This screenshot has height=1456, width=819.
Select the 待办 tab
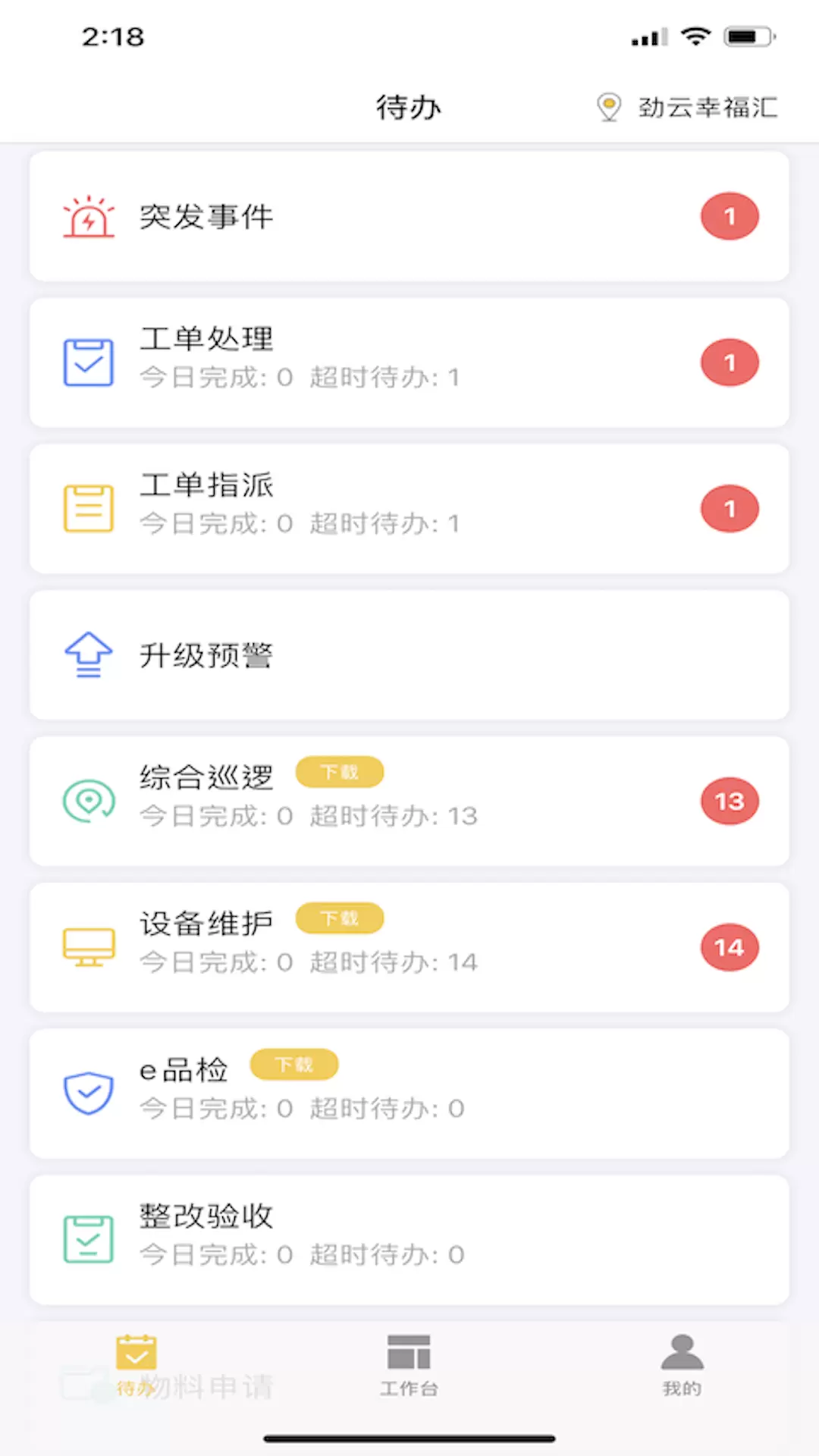[x=136, y=1365]
